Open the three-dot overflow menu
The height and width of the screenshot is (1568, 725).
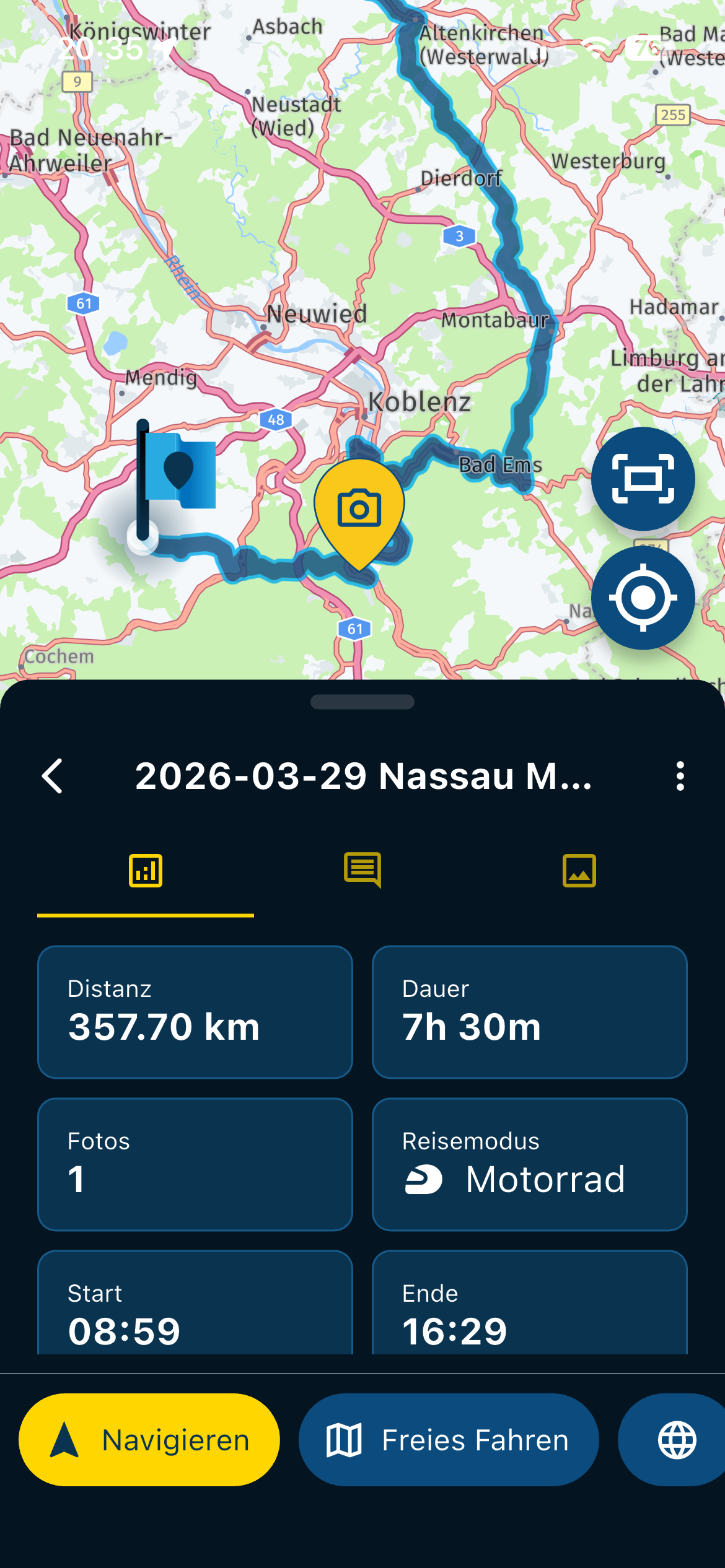pos(680,776)
